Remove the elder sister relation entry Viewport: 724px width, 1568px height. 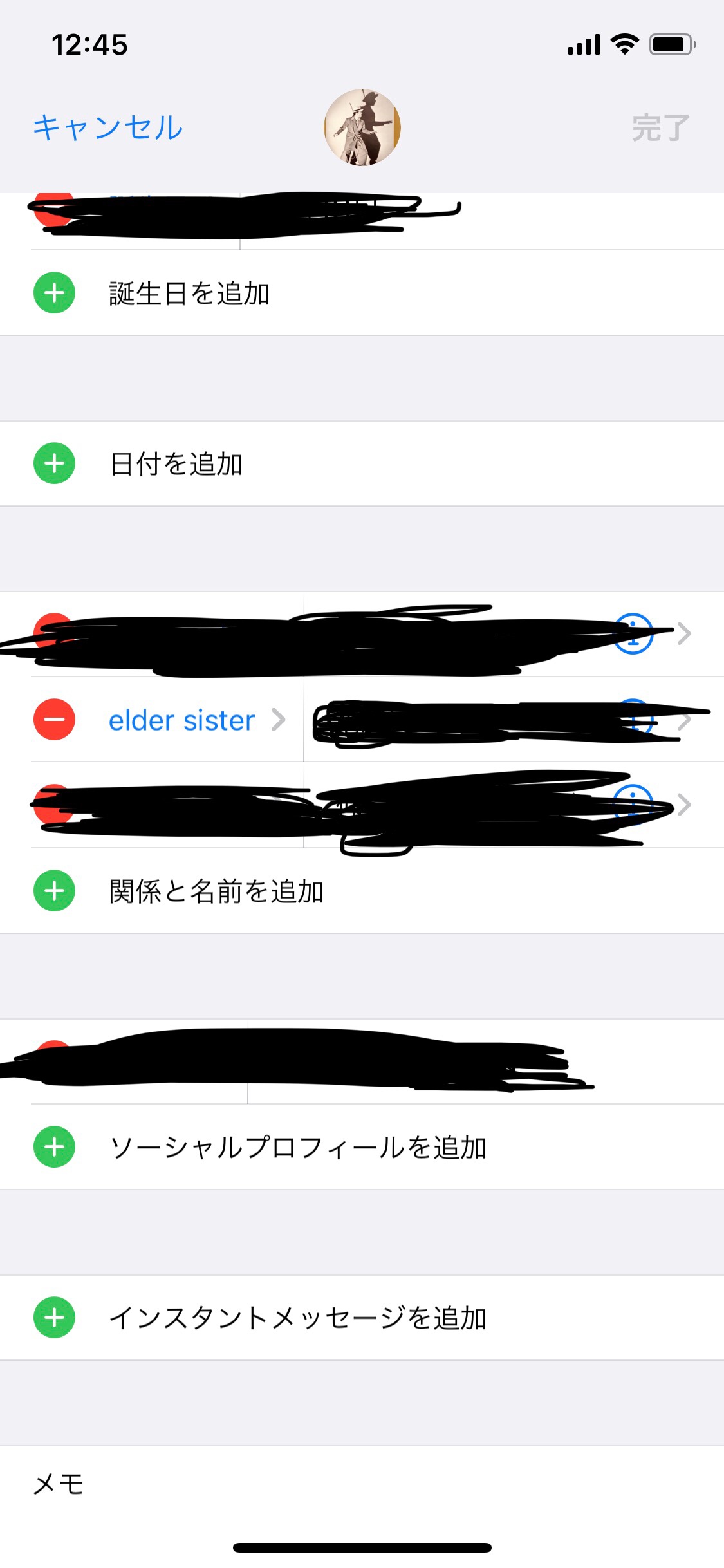pos(55,720)
